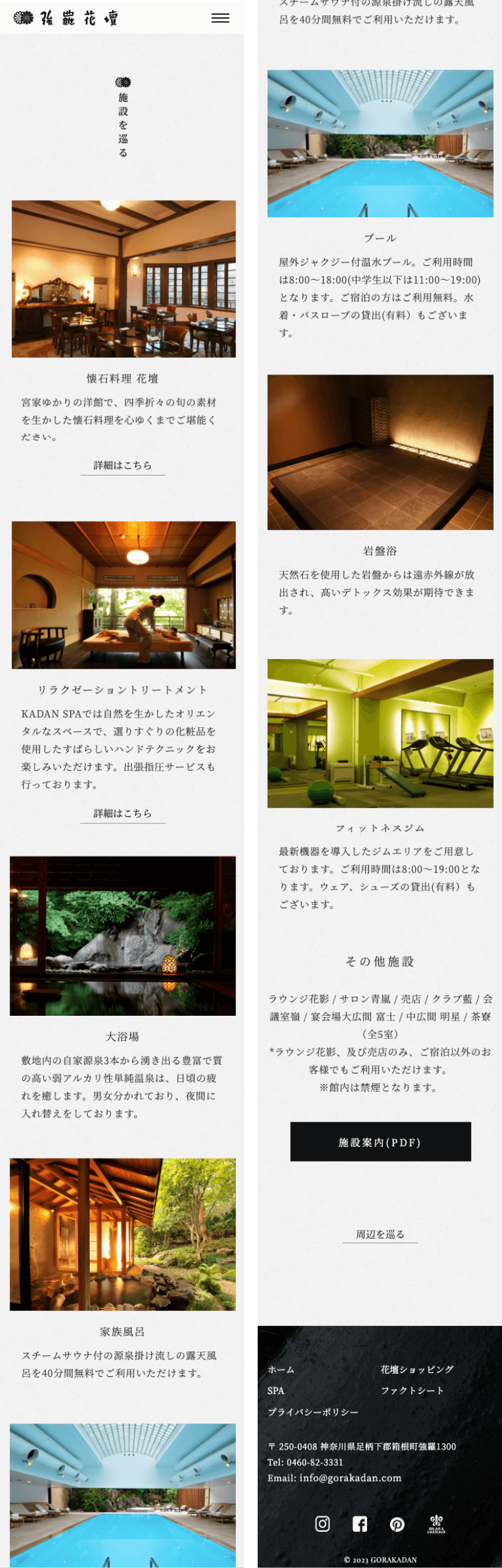
Task: Open 花壇ショッピング footer link
Action: pos(417,1369)
